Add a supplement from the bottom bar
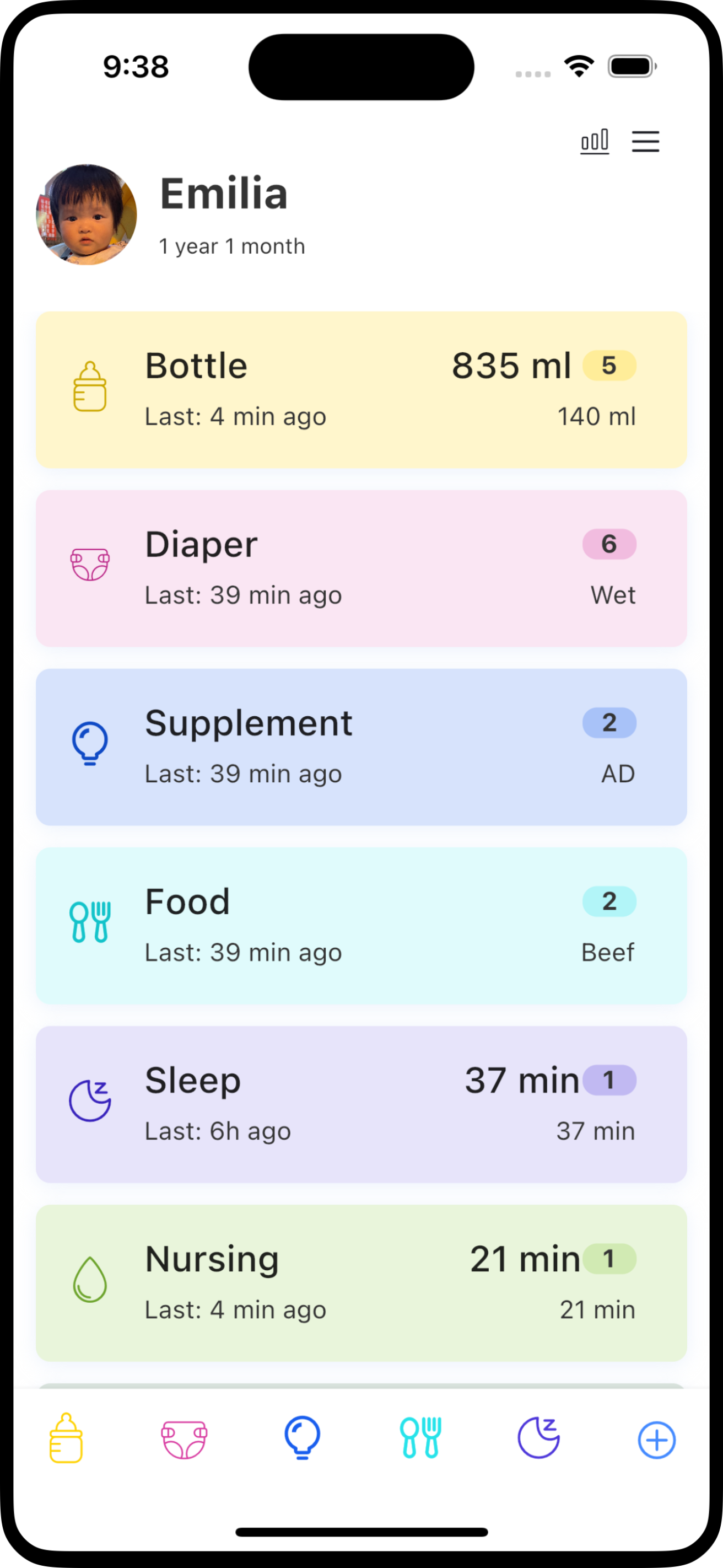 click(302, 1438)
